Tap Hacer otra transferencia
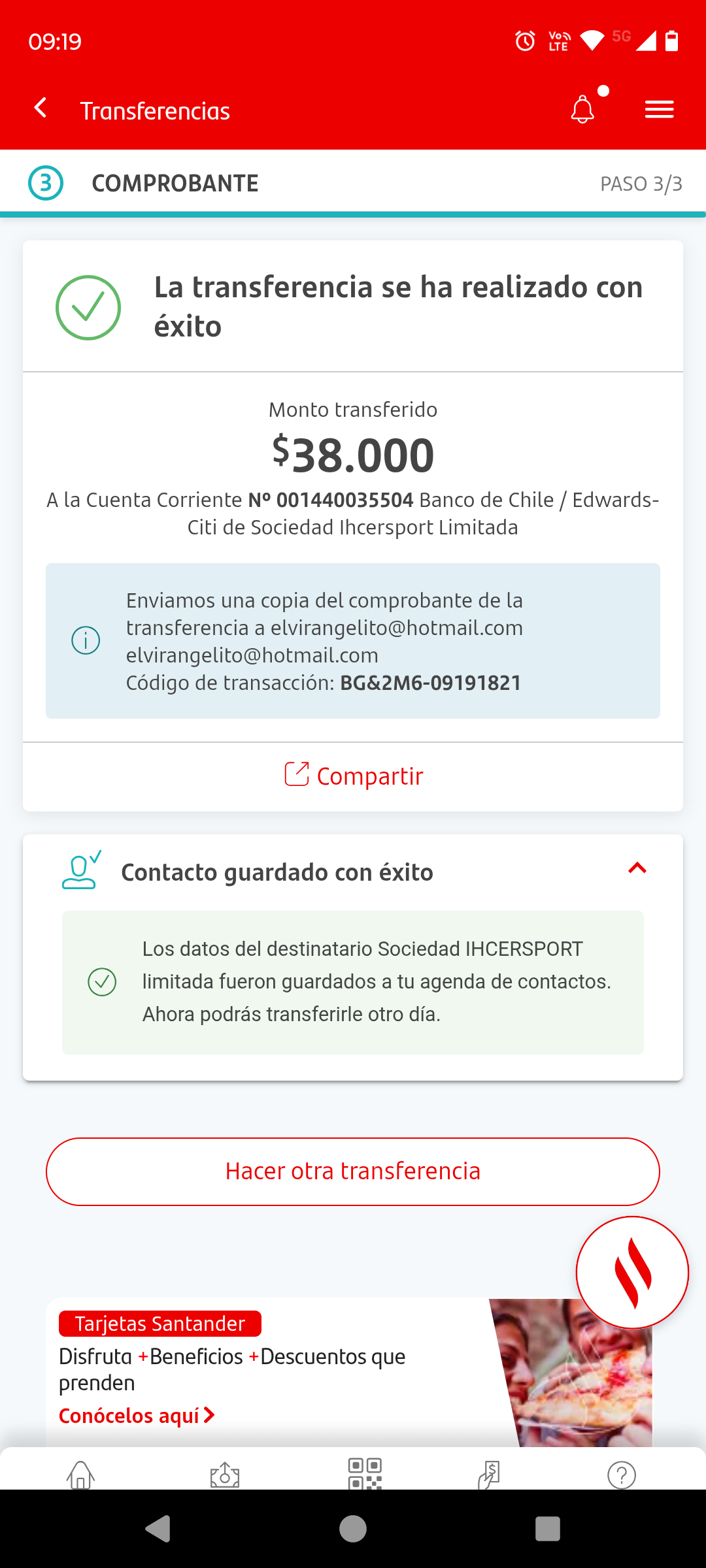This screenshot has height=1568, width=706. (353, 1171)
